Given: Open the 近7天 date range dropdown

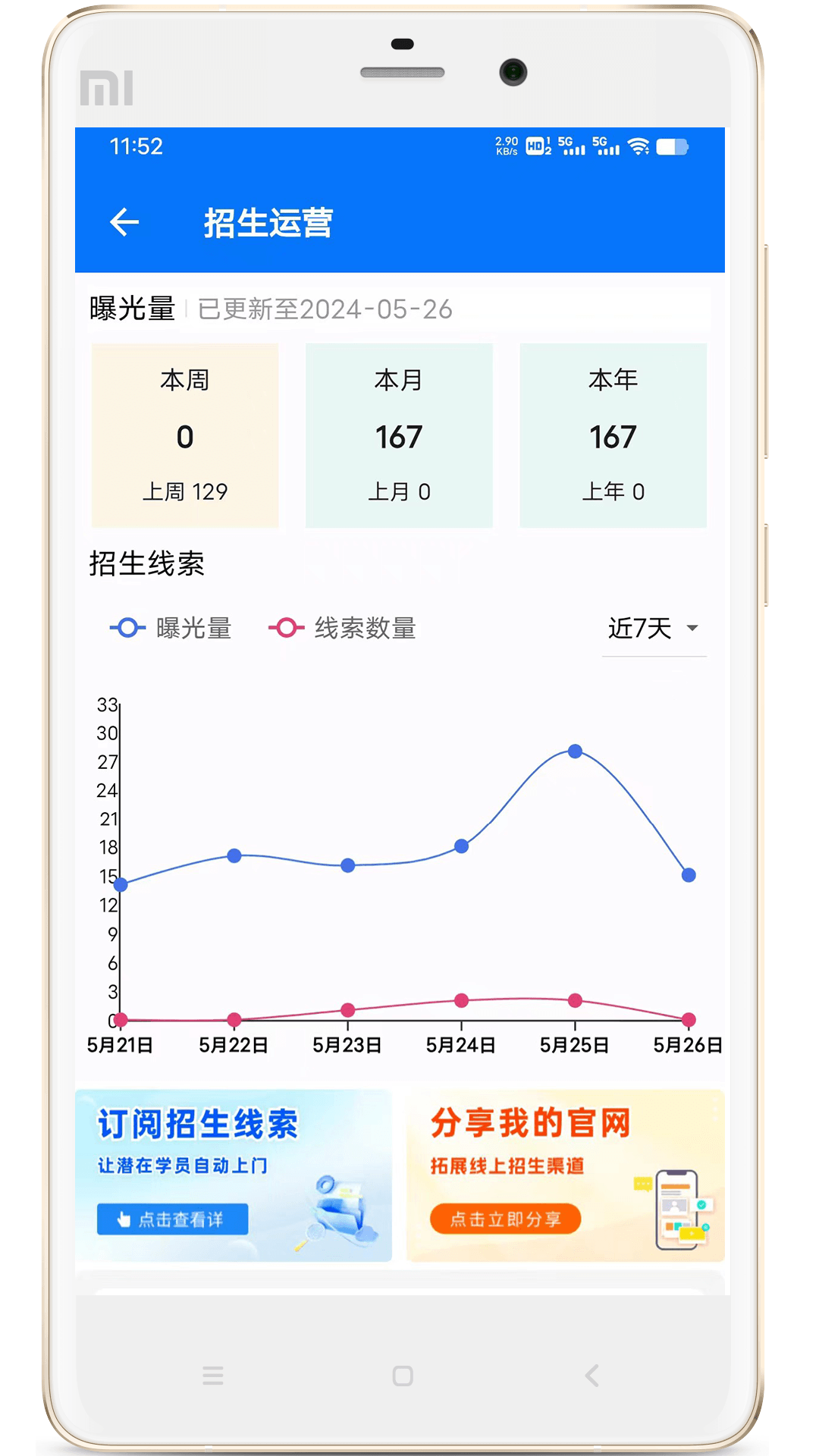Looking at the screenshot, I should [x=654, y=628].
